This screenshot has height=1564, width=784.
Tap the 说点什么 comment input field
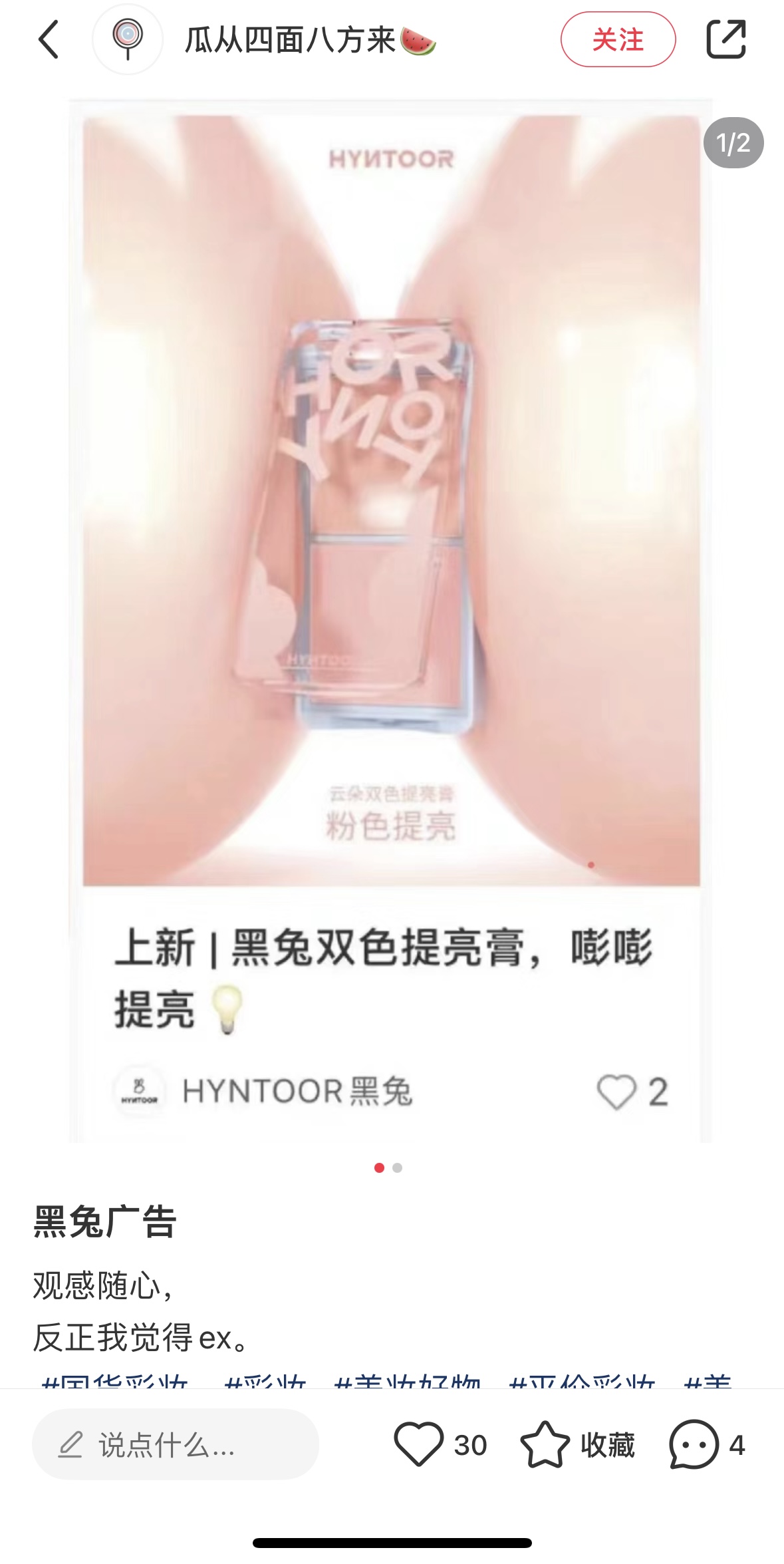[x=176, y=1444]
